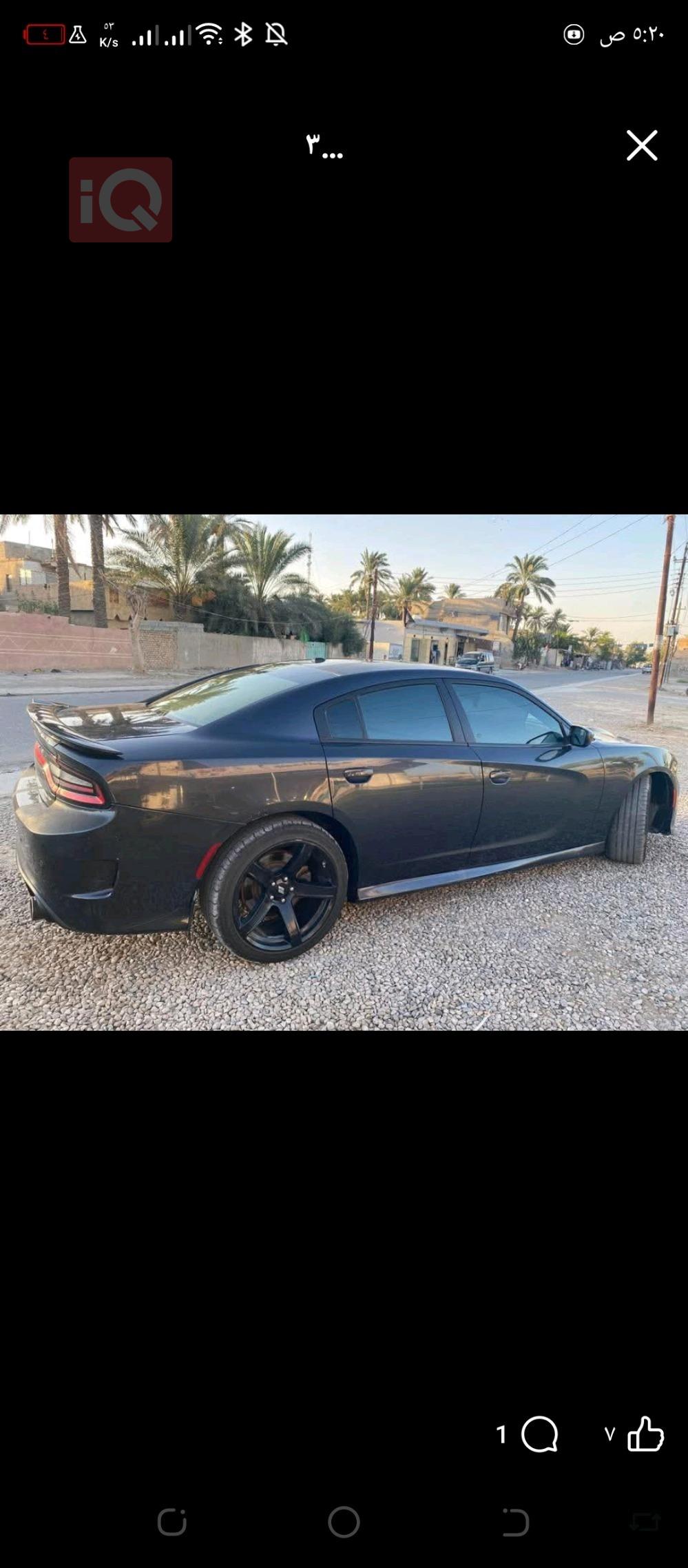This screenshot has height=1568, width=688.
Task: Open the comments on this photo
Action: [x=539, y=1434]
